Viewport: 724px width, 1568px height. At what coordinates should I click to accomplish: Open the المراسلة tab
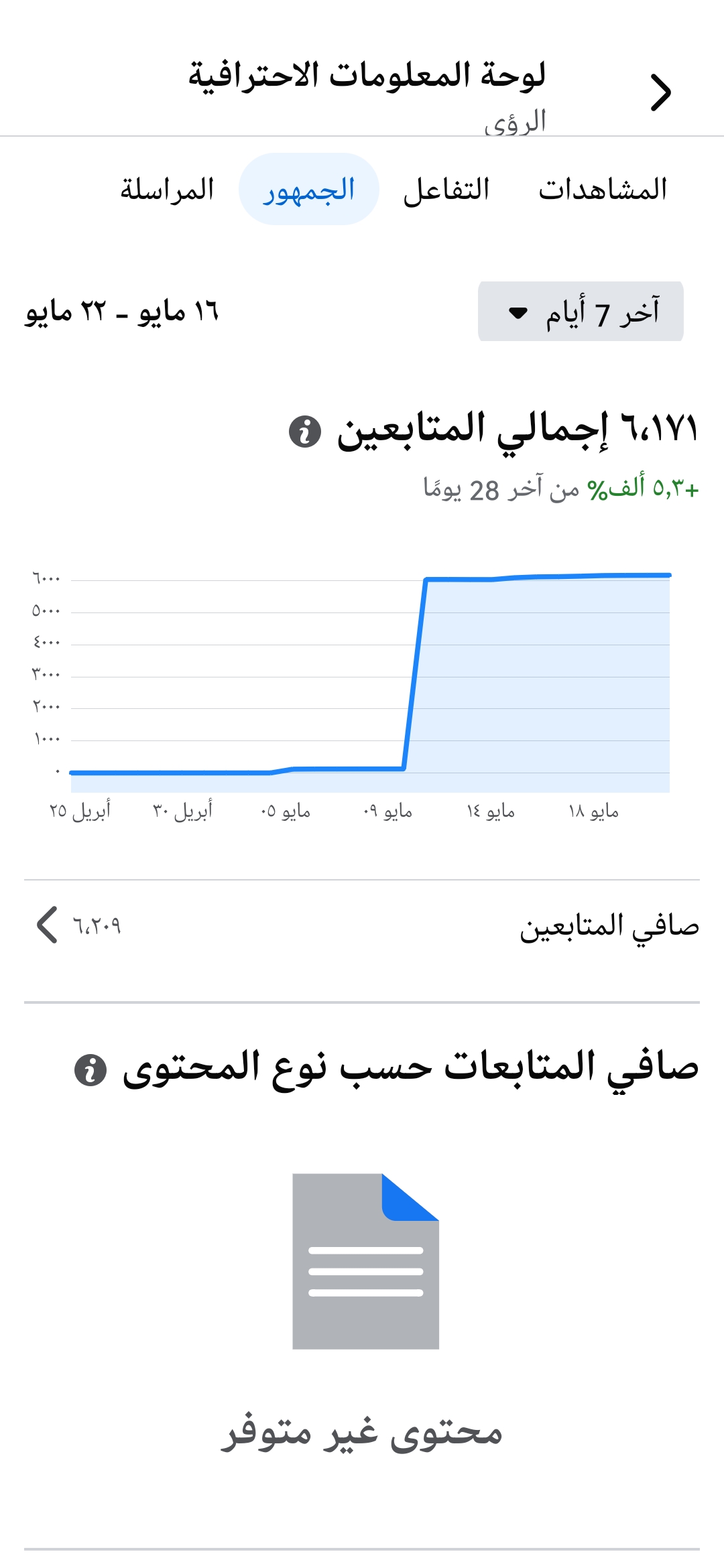pos(167,190)
